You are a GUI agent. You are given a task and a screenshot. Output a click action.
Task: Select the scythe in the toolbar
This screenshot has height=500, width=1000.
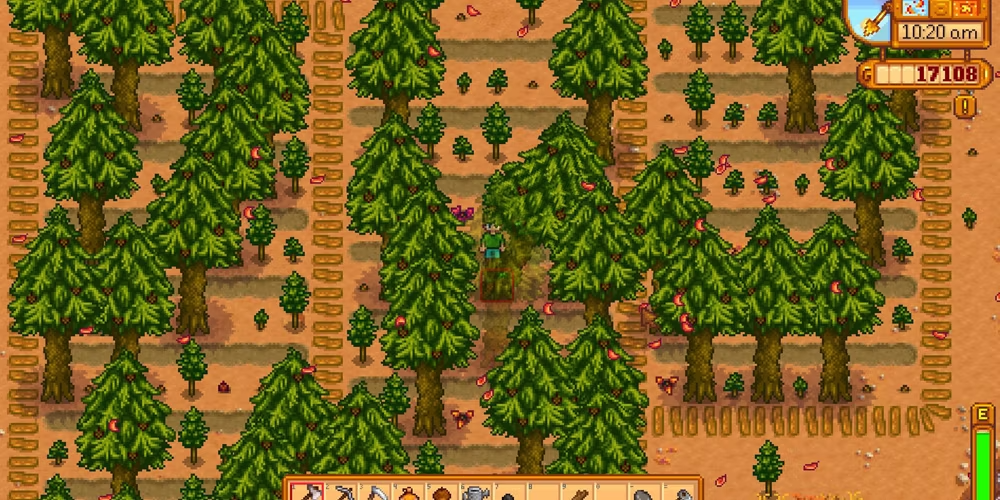(375, 492)
